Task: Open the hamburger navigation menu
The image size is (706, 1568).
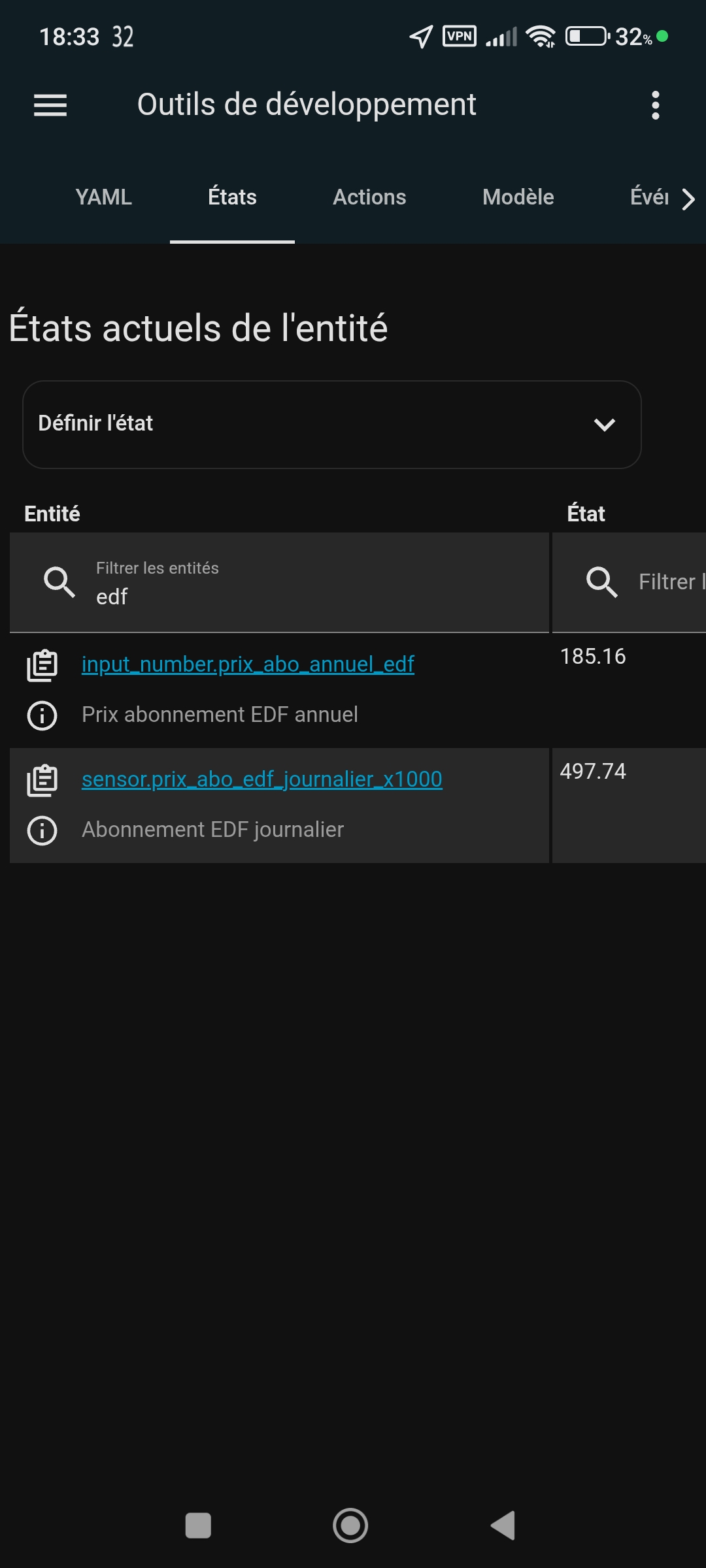Action: click(x=50, y=105)
